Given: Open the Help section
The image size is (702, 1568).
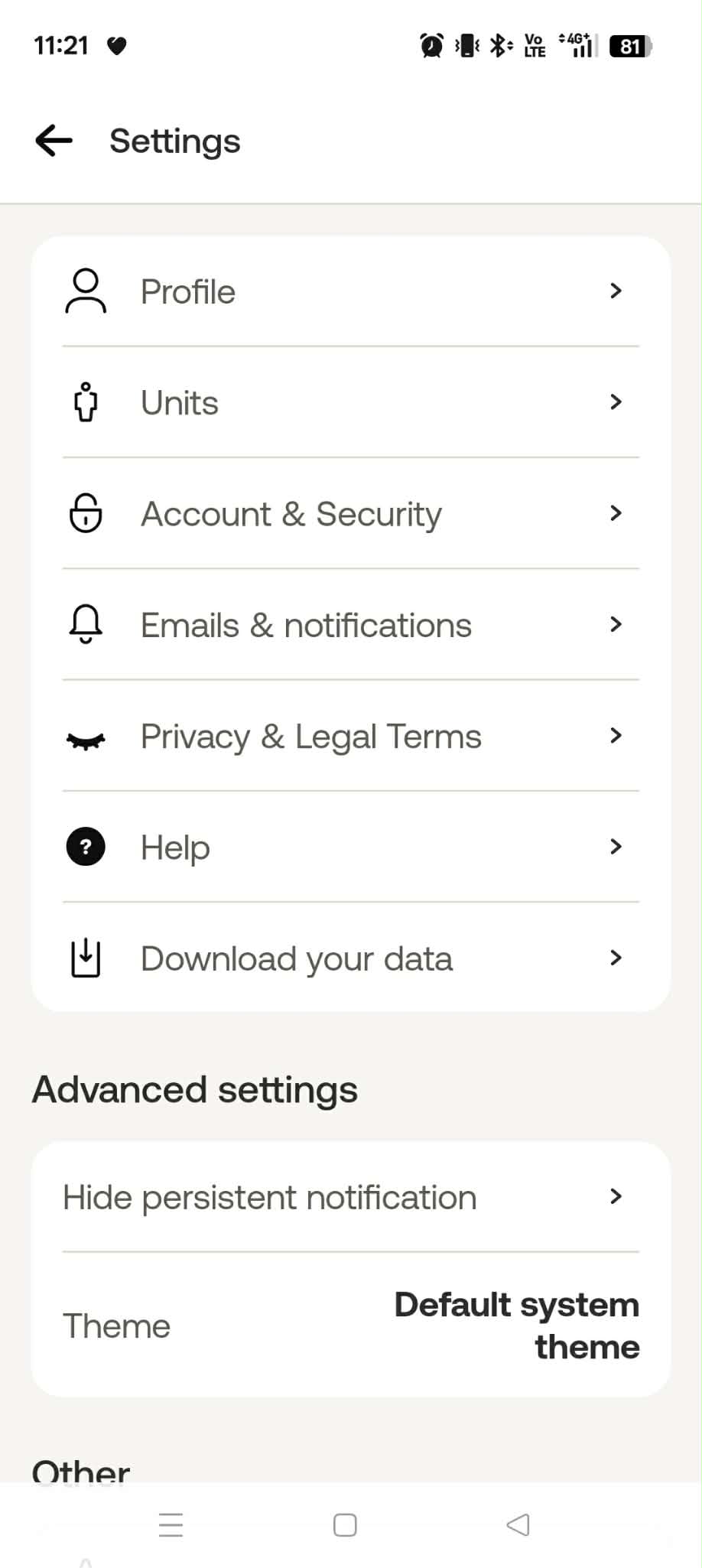Looking at the screenshot, I should coord(350,847).
